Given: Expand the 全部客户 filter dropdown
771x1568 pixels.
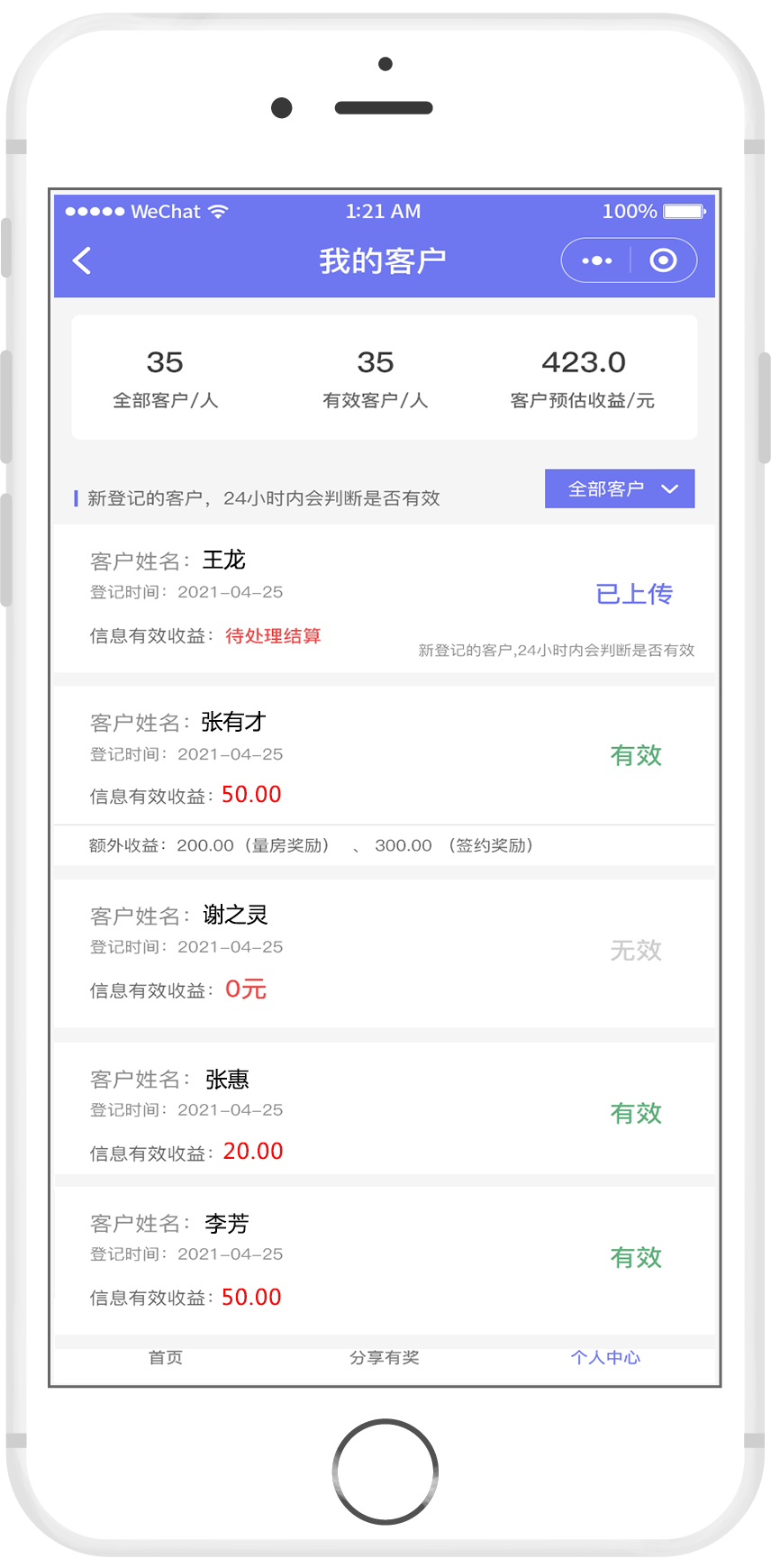Looking at the screenshot, I should (x=620, y=488).
